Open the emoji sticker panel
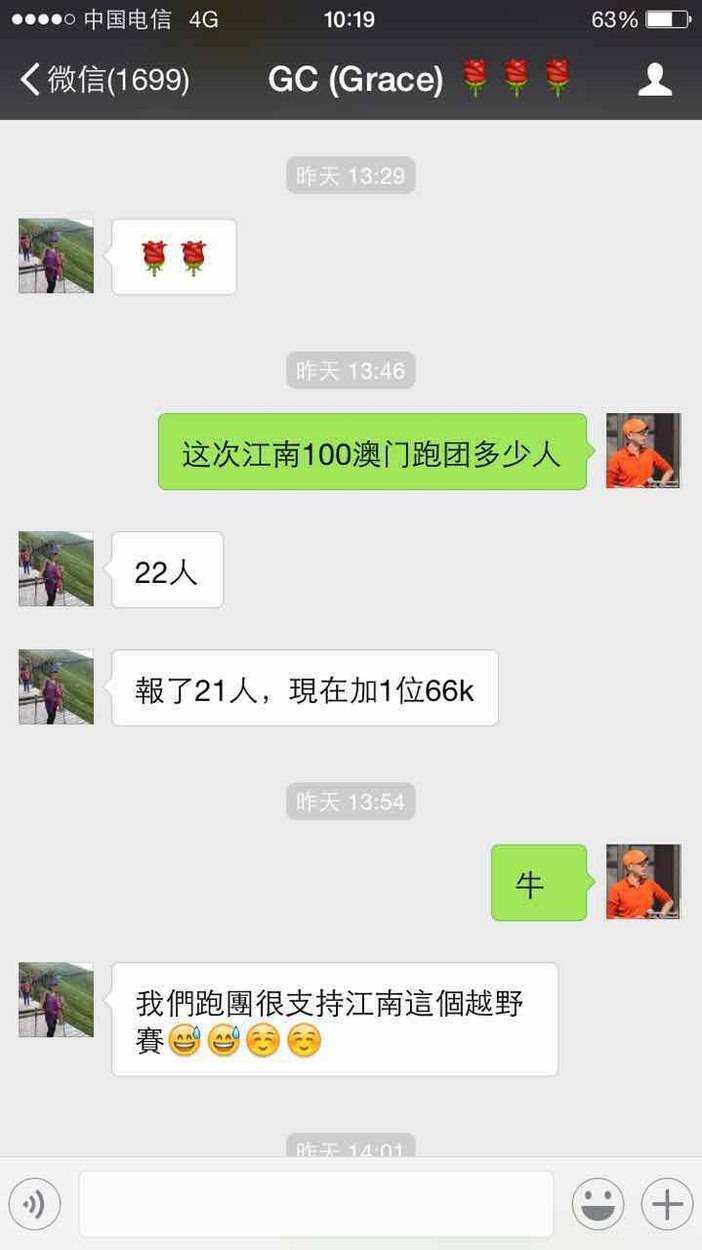 [x=598, y=1204]
